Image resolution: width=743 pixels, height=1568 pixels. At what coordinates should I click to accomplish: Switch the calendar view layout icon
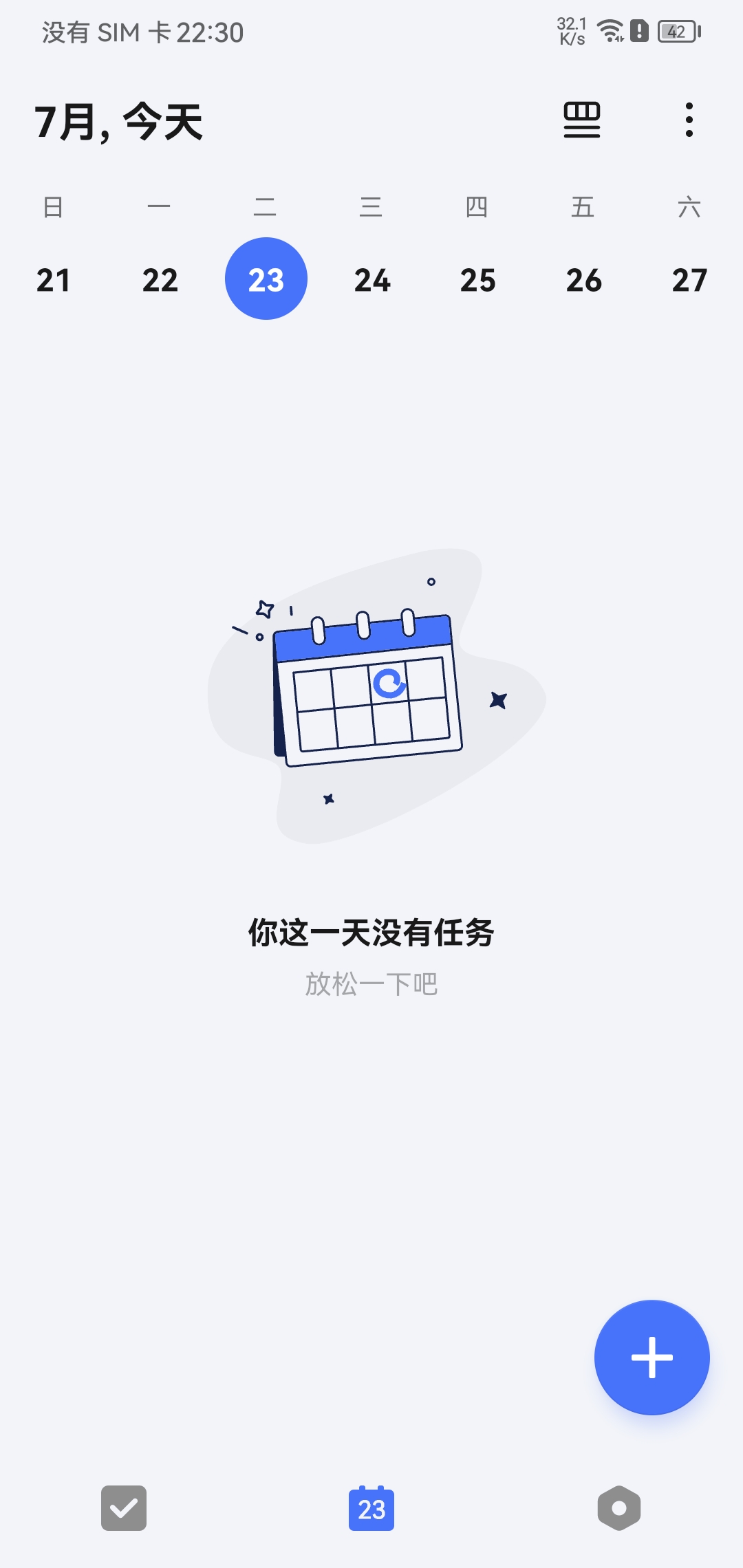582,120
